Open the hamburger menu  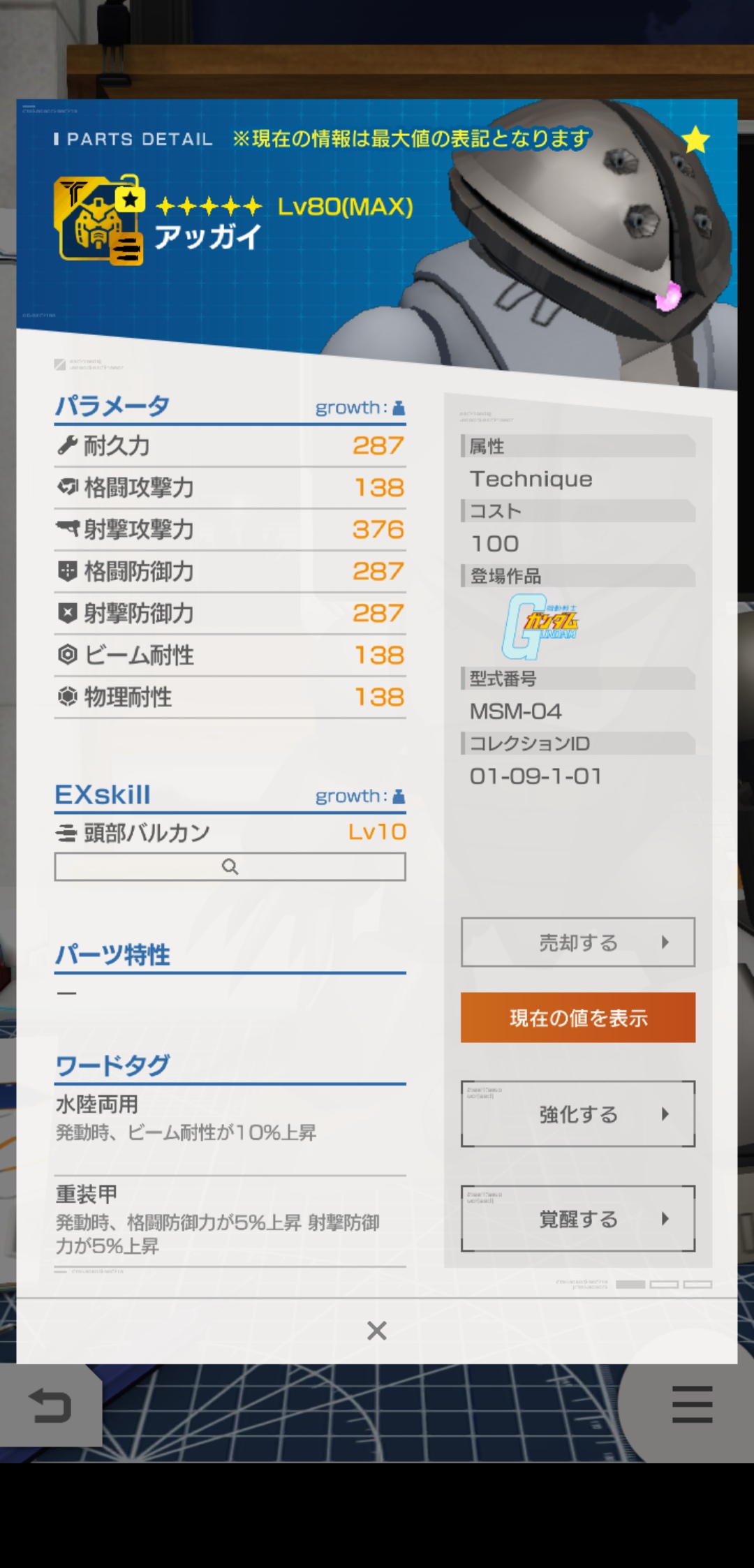pyautogui.click(x=692, y=1405)
